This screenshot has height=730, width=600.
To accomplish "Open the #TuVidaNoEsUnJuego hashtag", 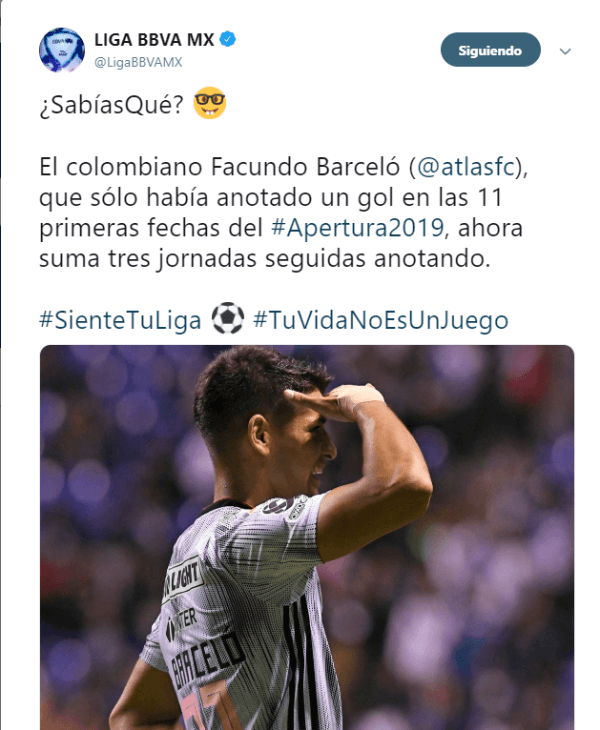I will [x=381, y=321].
